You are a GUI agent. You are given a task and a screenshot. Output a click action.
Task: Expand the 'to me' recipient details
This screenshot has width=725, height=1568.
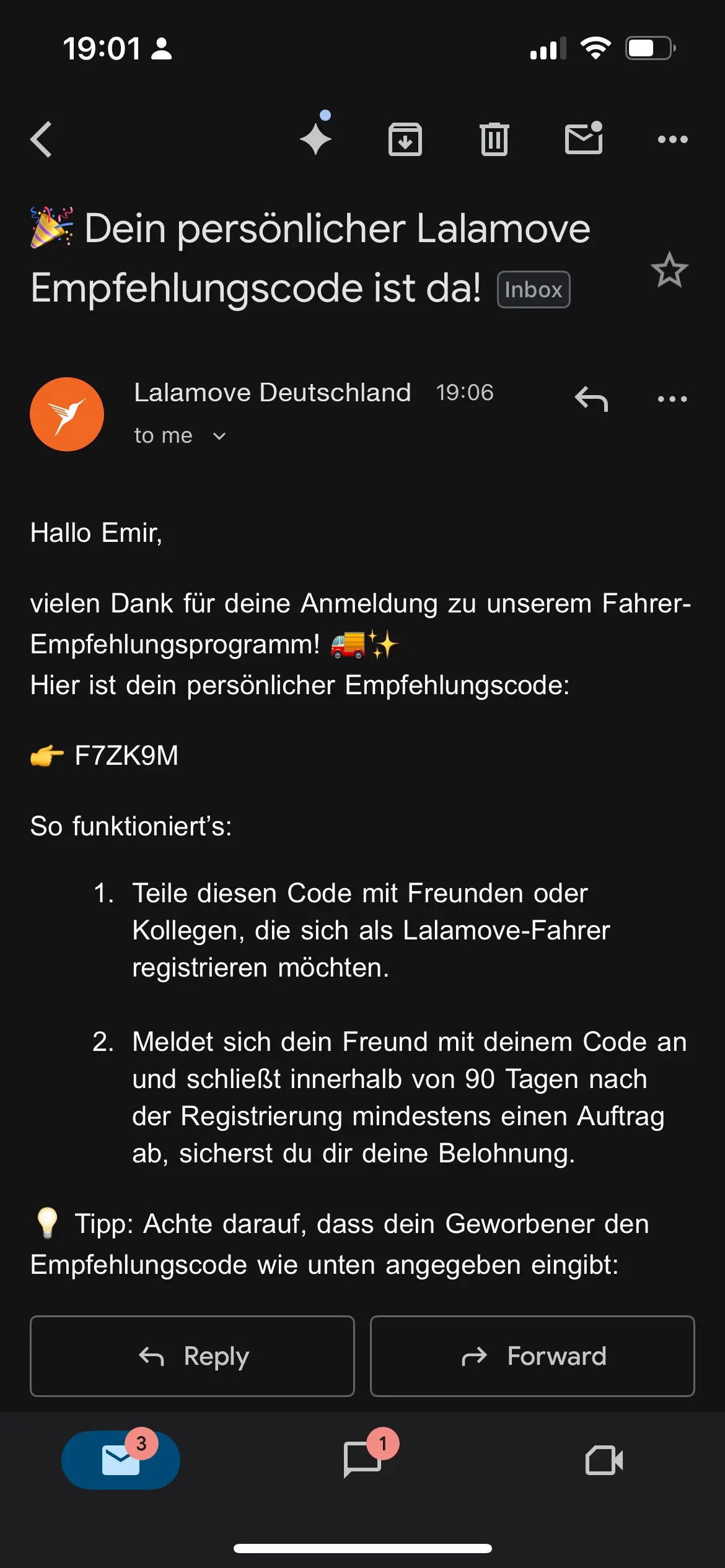coord(180,436)
